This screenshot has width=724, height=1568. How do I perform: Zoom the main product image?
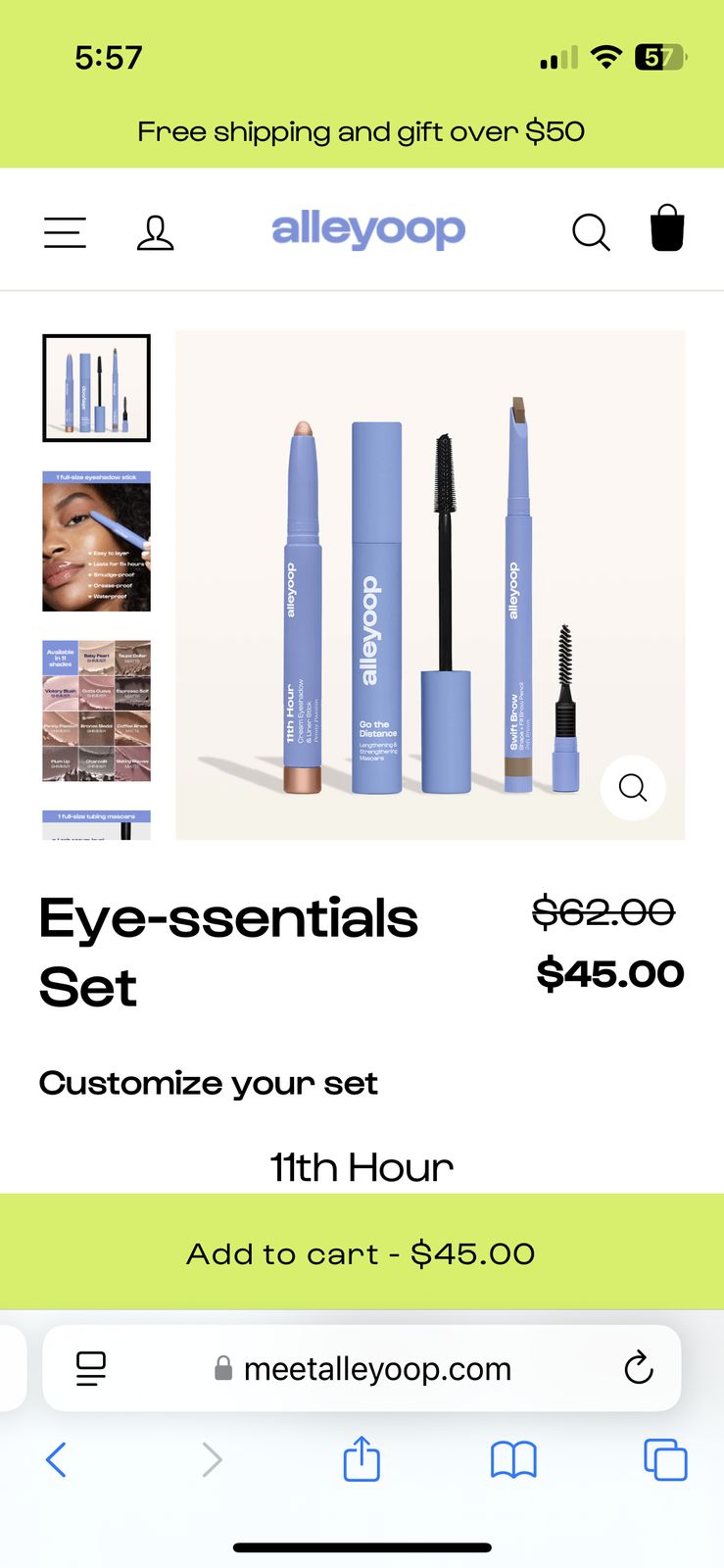pos(633,787)
